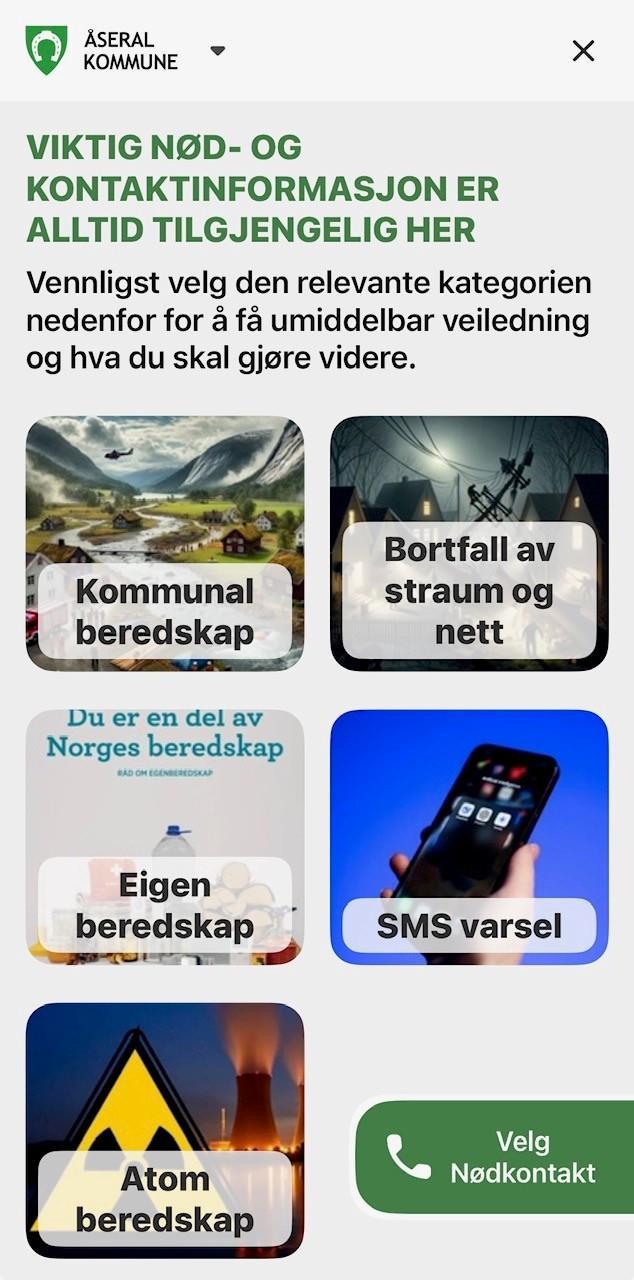Viewport: 634px width, 1280px height.
Task: Open the Kommunal beredskap category
Action: (x=165, y=543)
